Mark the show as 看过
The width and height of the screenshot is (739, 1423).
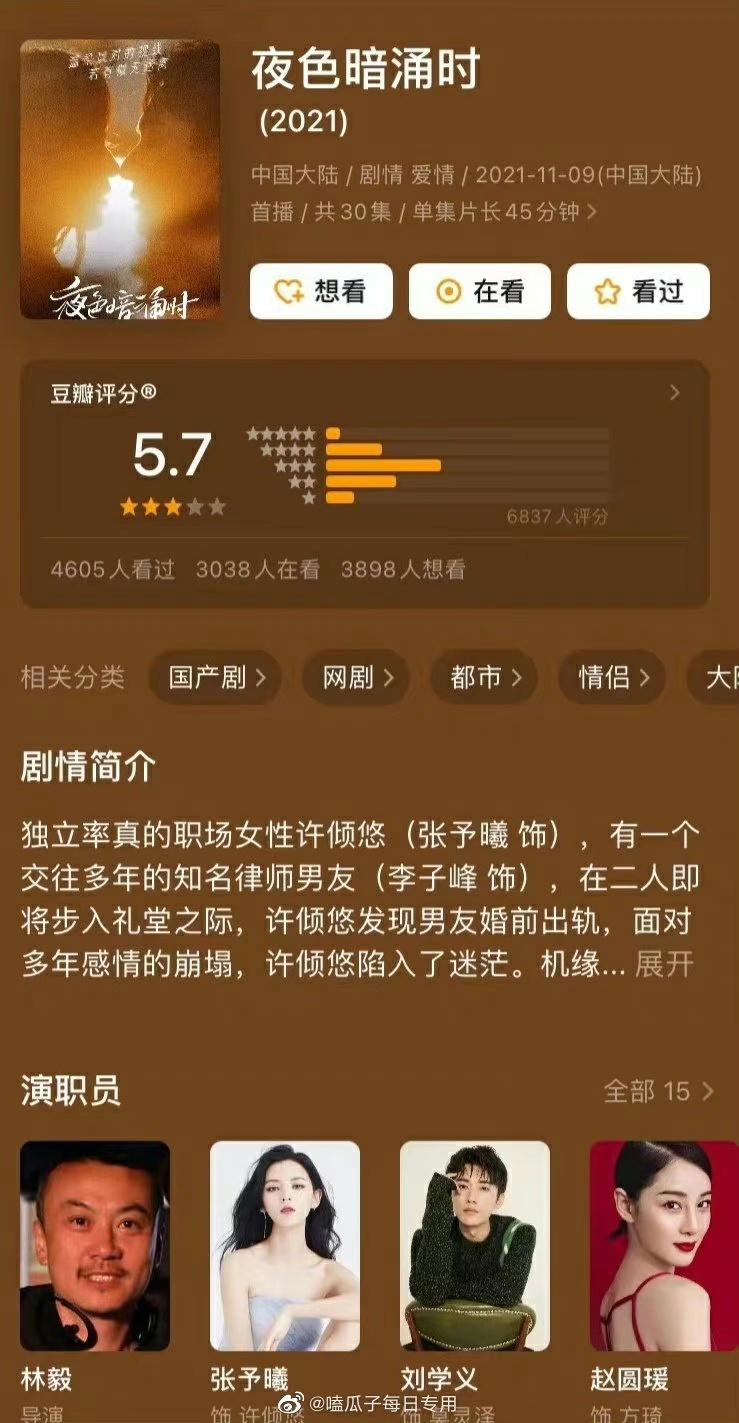[x=638, y=291]
